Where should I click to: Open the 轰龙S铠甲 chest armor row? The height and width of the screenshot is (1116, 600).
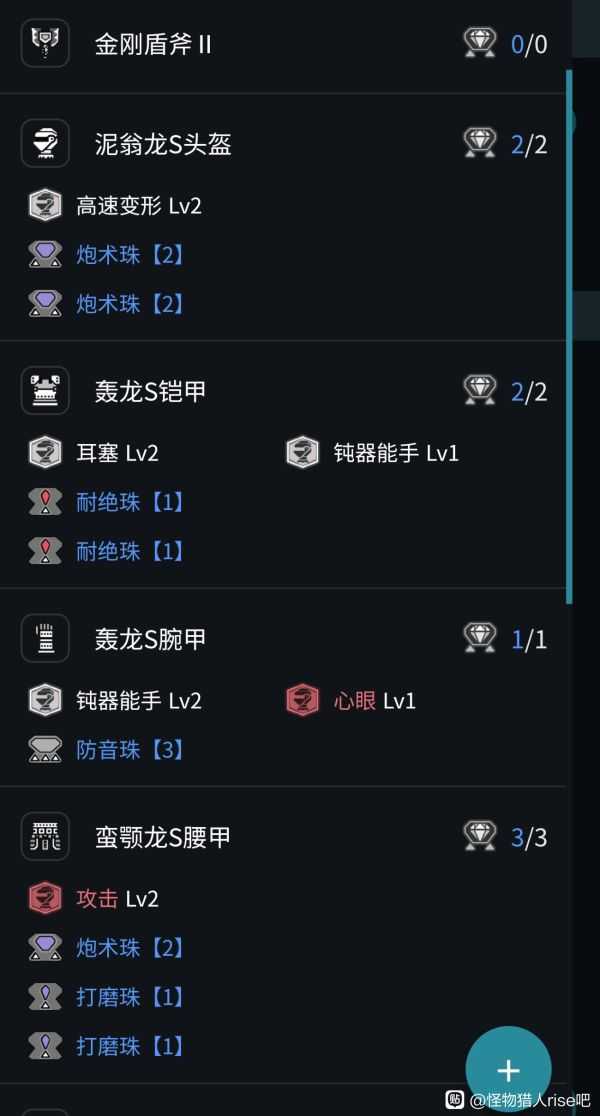[x=150, y=391]
